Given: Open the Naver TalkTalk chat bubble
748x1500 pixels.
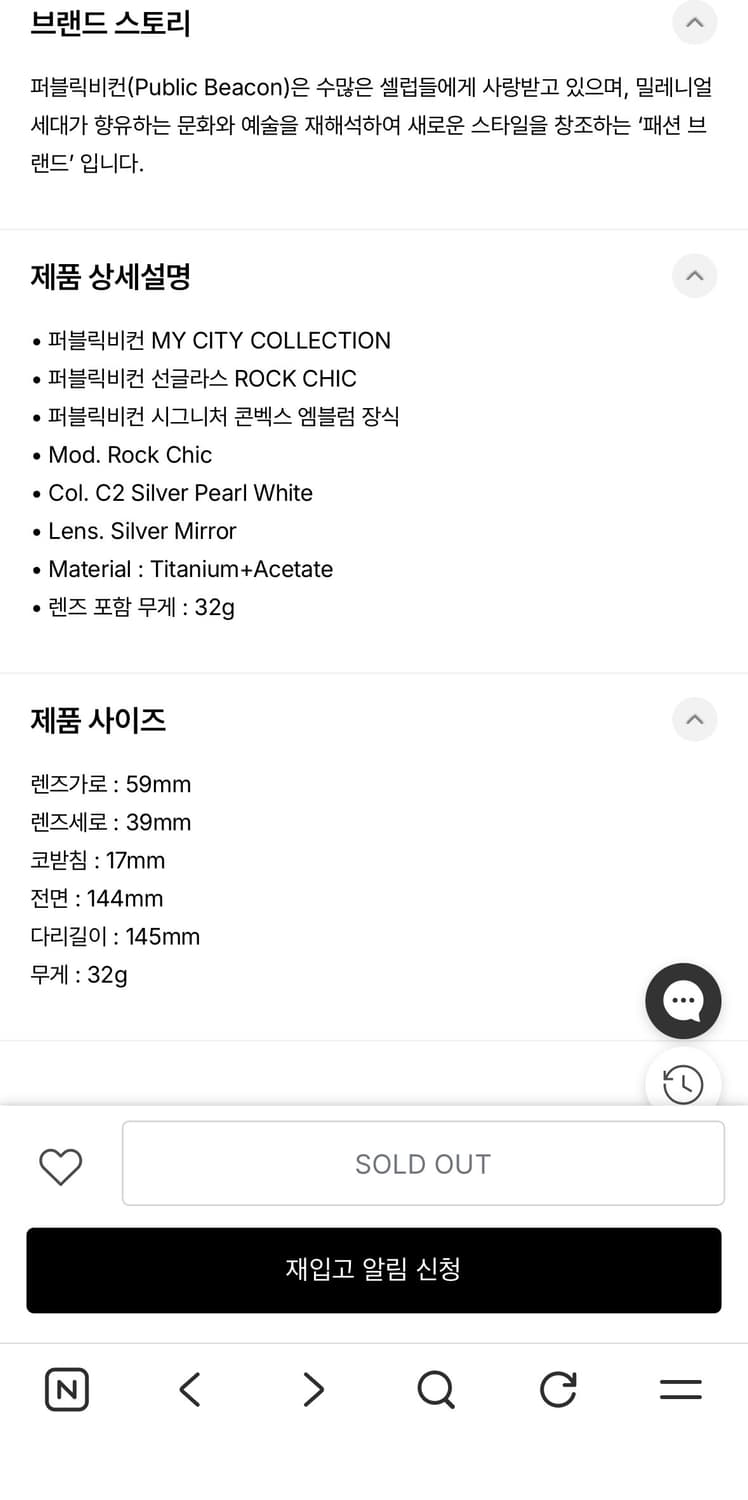Looking at the screenshot, I should click(x=683, y=1001).
